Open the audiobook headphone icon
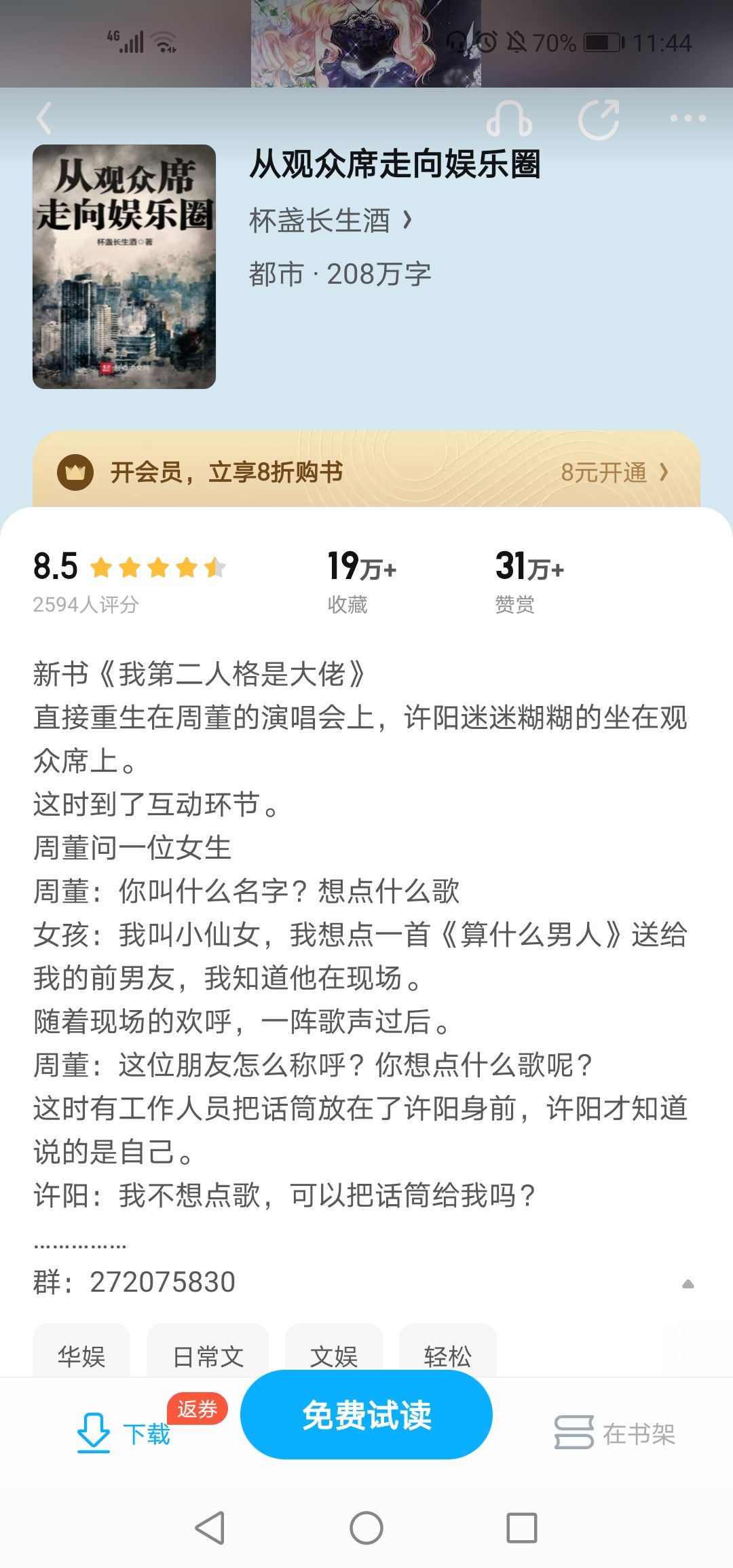This screenshot has height=1568, width=733. tap(509, 119)
